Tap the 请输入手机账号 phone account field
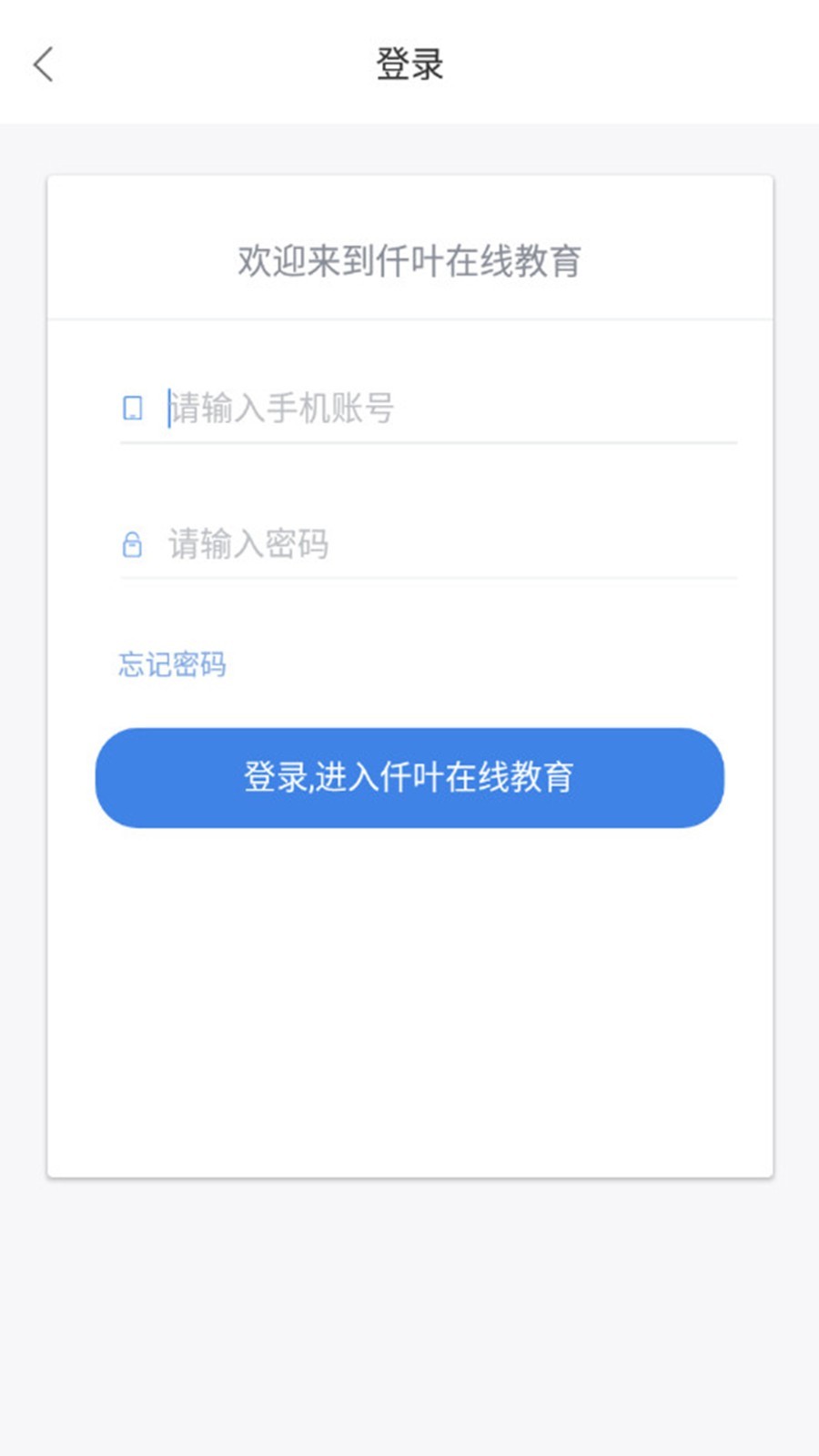The height and width of the screenshot is (1456, 819). 428,408
